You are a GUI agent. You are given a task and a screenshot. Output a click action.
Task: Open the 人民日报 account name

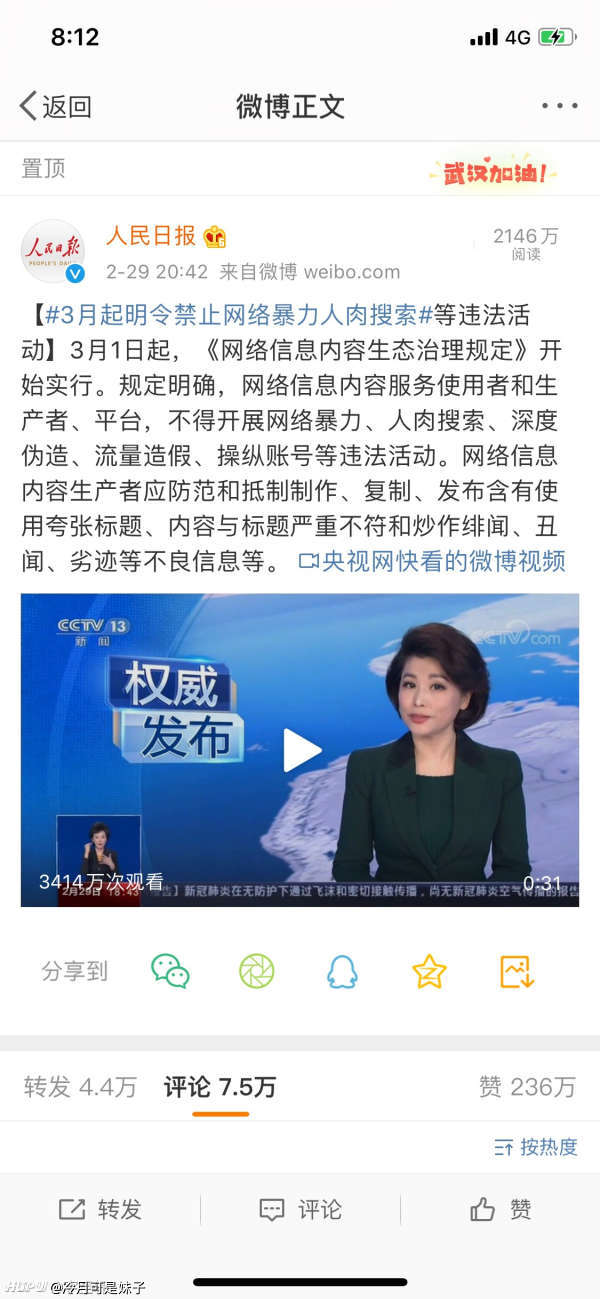[x=151, y=236]
